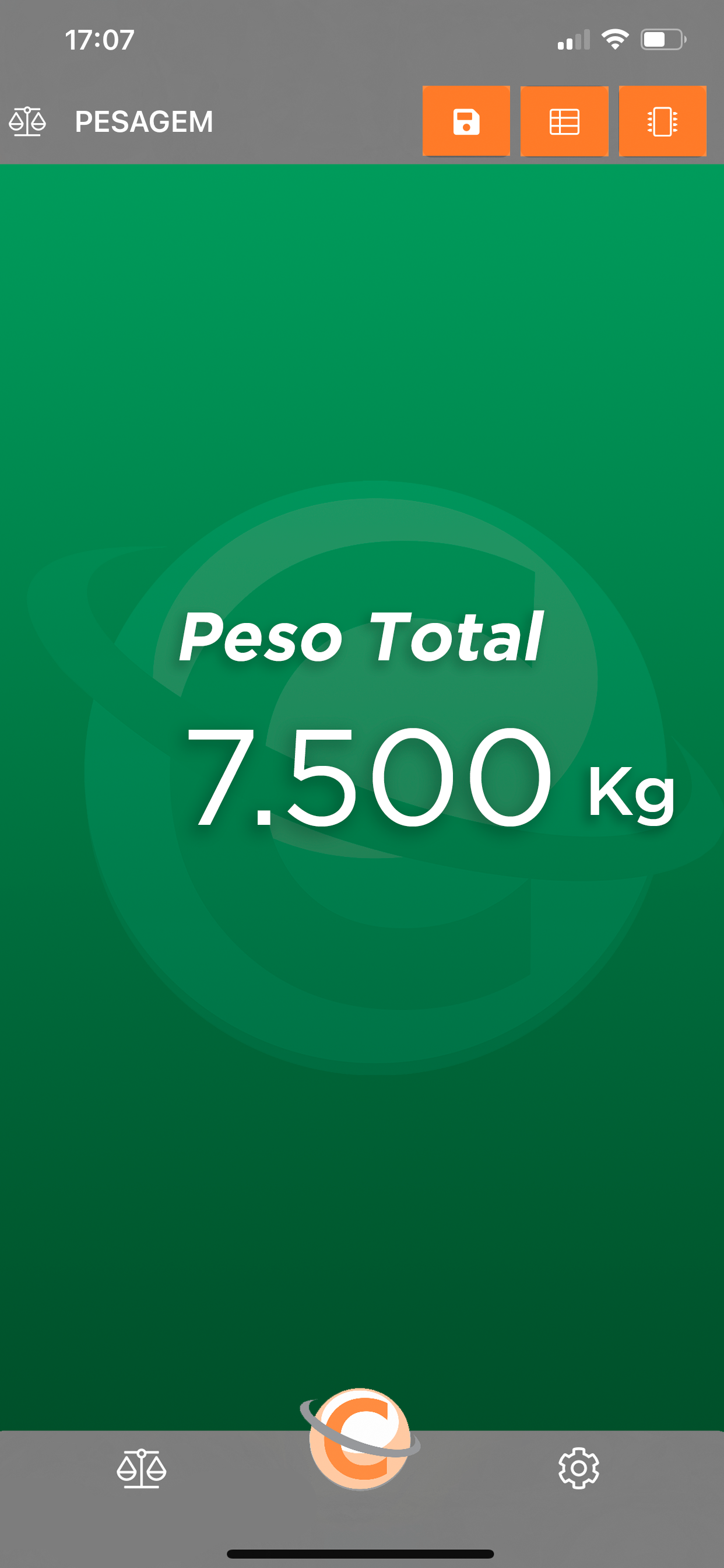Switch to the scale tab
724x1568 pixels.
tap(141, 1468)
